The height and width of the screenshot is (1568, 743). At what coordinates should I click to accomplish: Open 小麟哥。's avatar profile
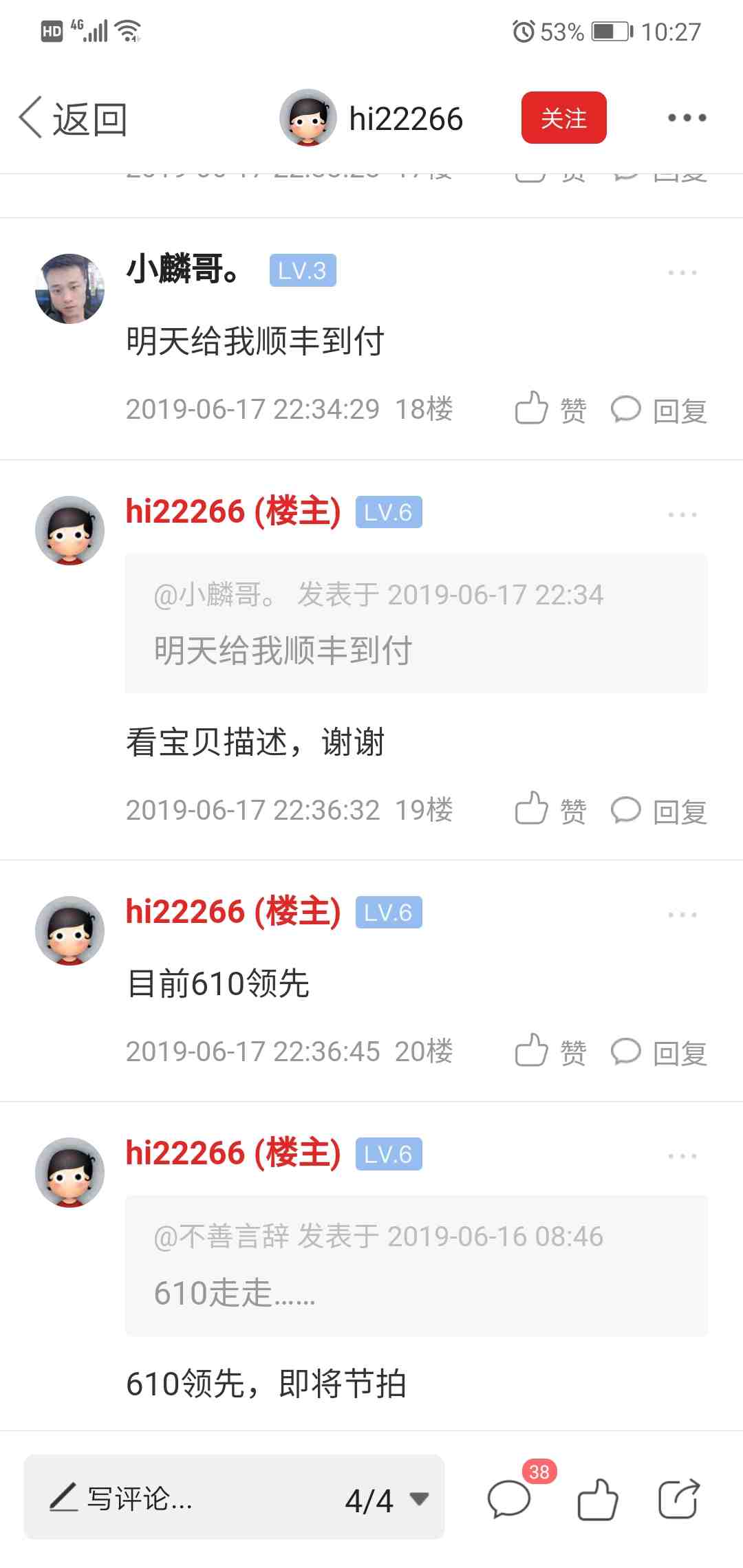[x=69, y=289]
